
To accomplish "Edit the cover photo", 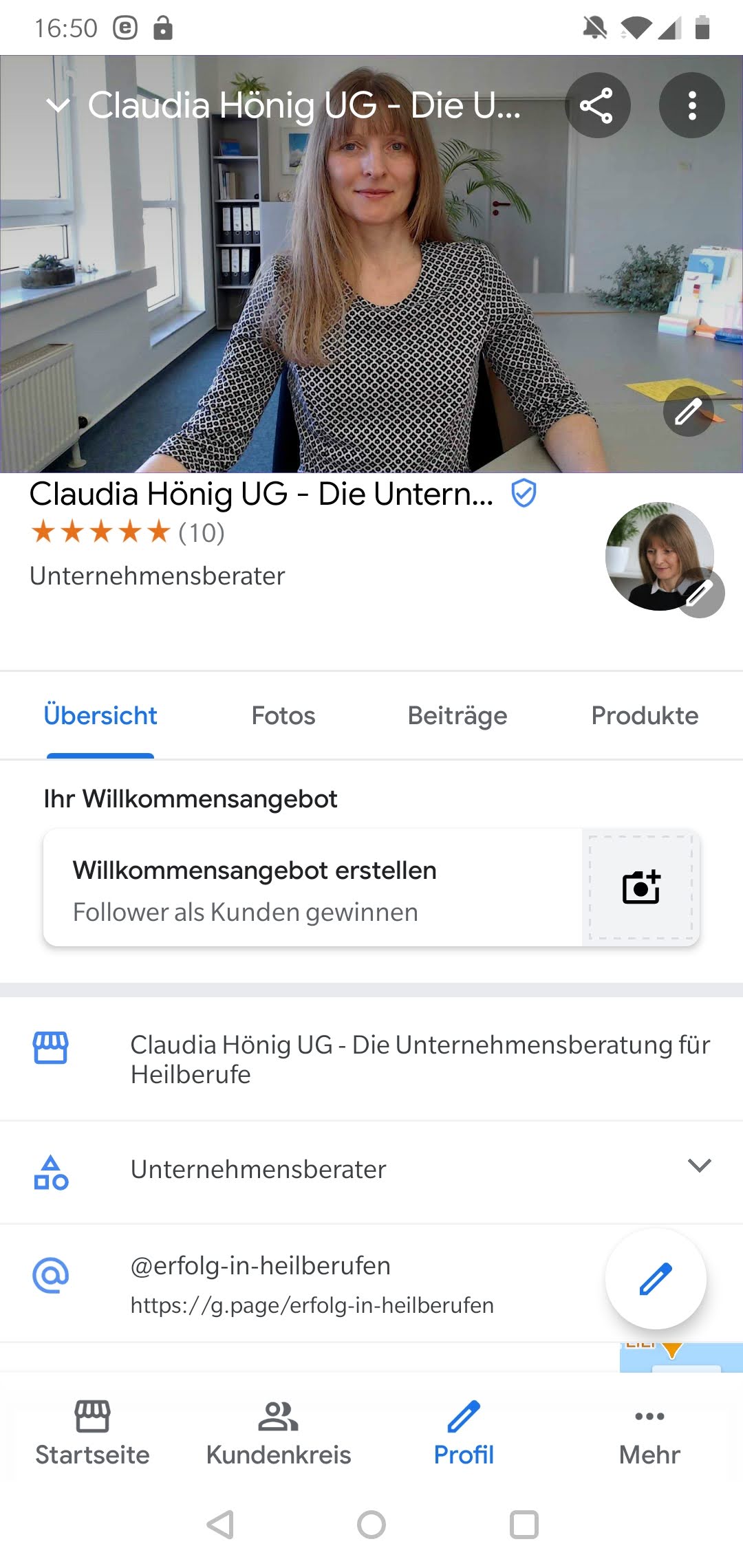I will 688,411.
